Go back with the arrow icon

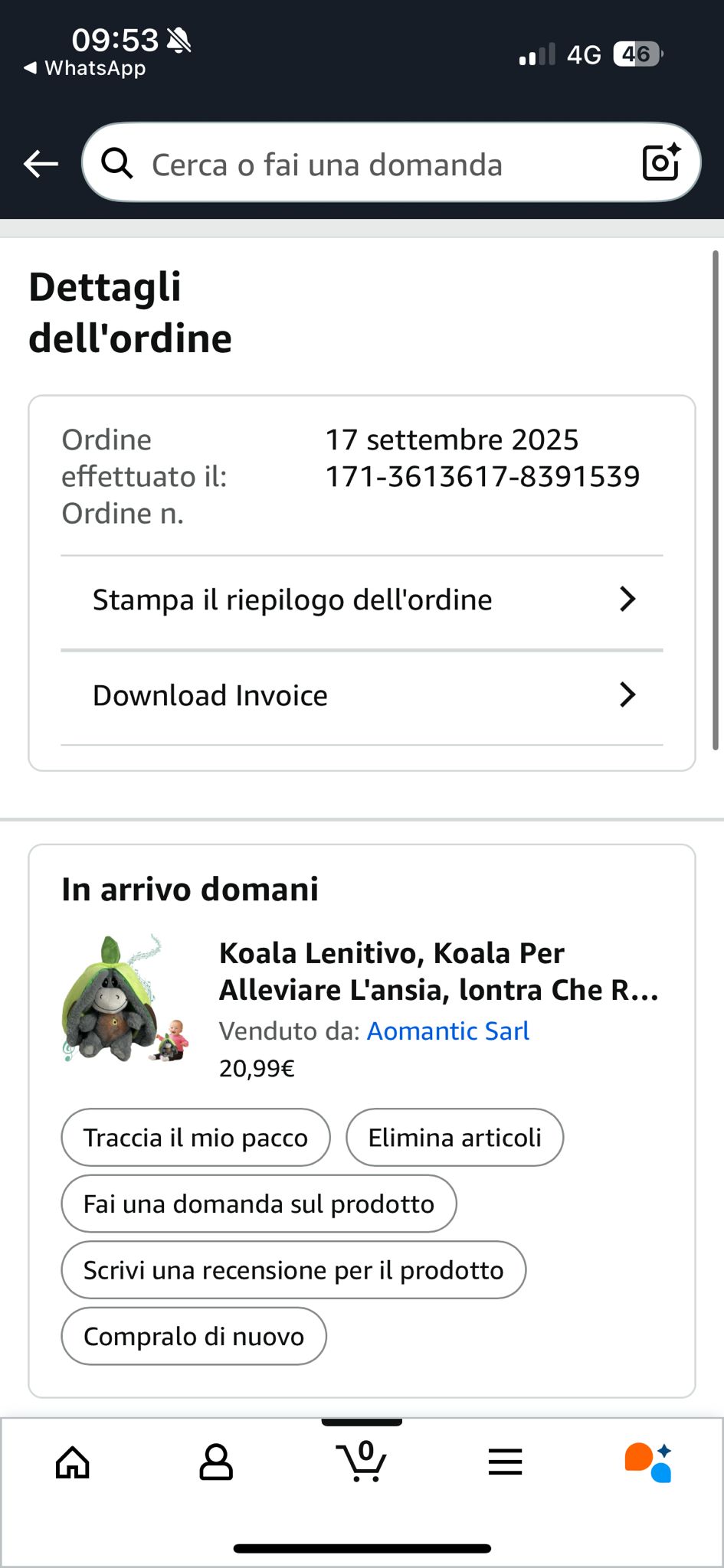click(41, 163)
